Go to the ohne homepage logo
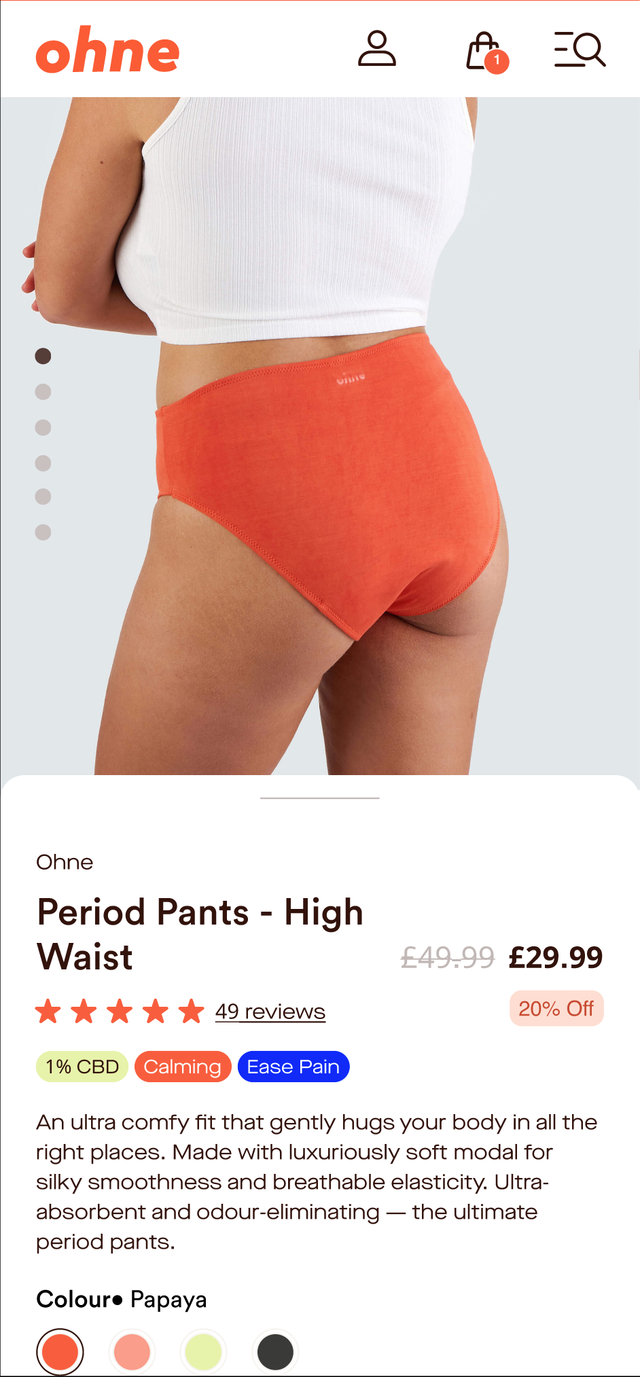This screenshot has width=640, height=1377. click(107, 51)
